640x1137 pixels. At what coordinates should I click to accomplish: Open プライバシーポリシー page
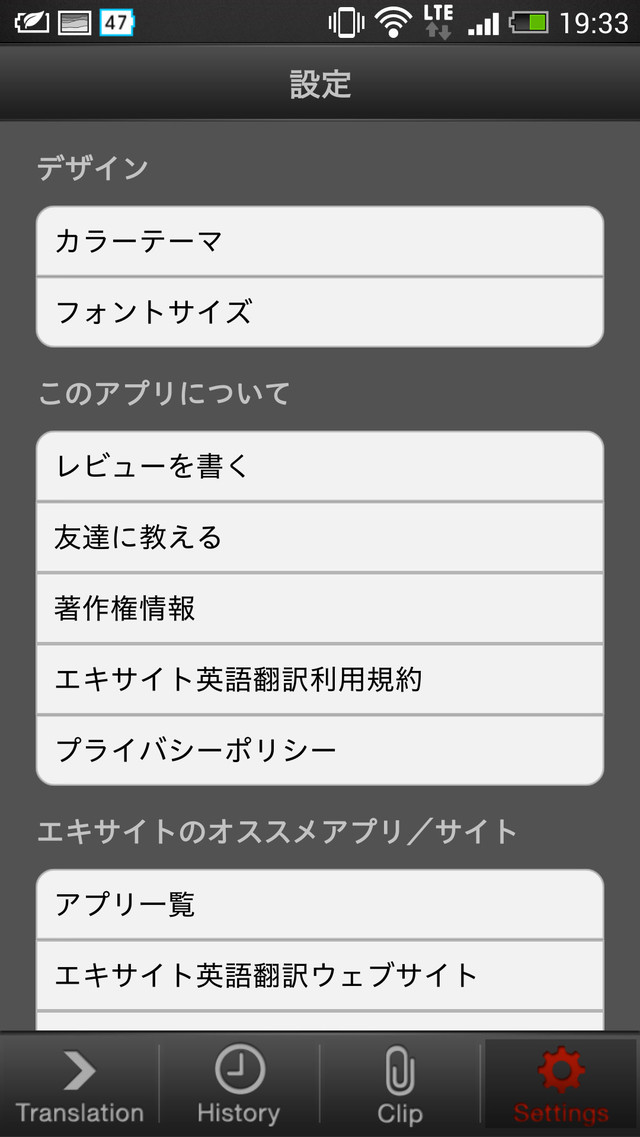320,750
